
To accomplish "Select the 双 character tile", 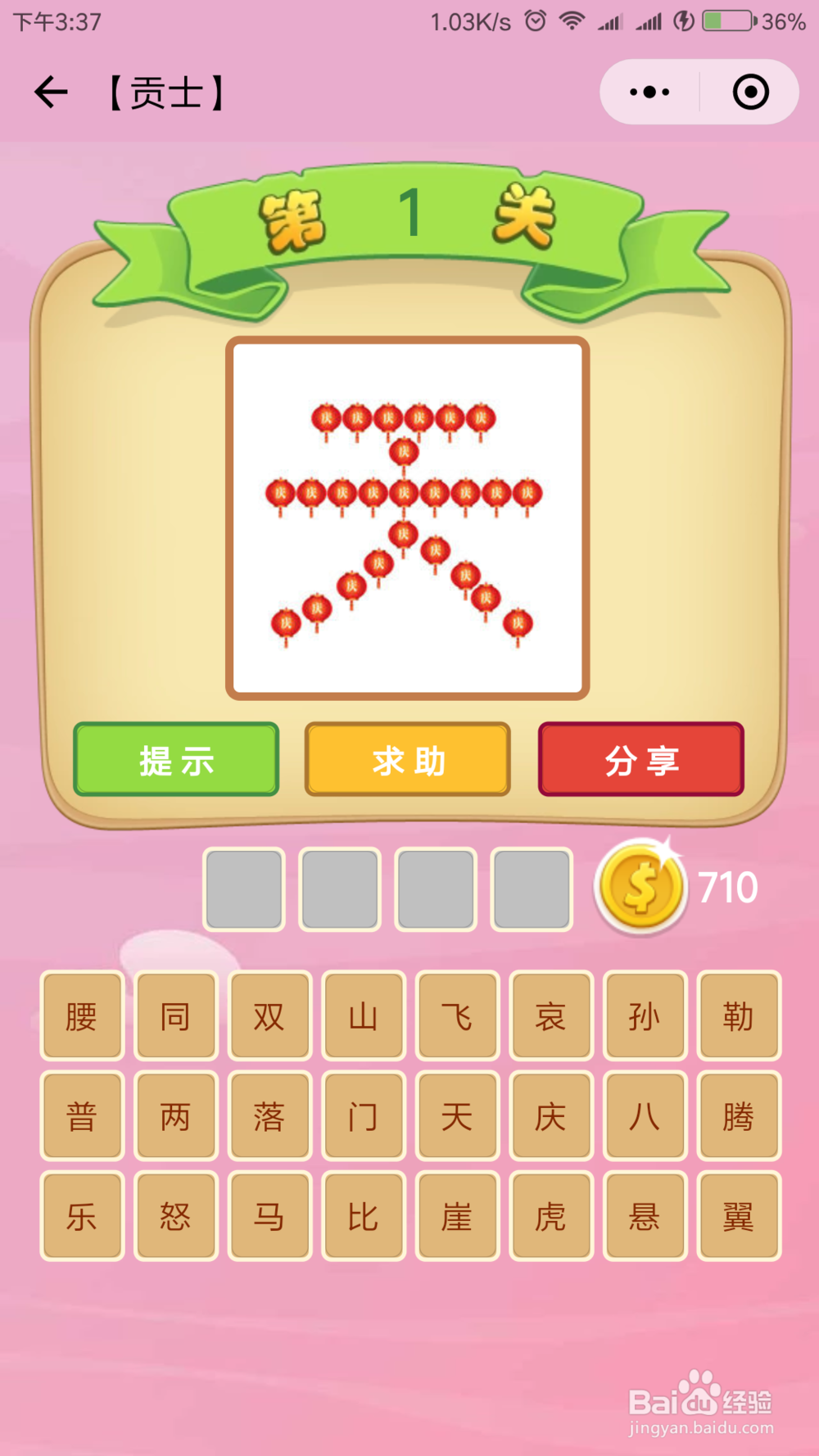I will click(x=269, y=1017).
